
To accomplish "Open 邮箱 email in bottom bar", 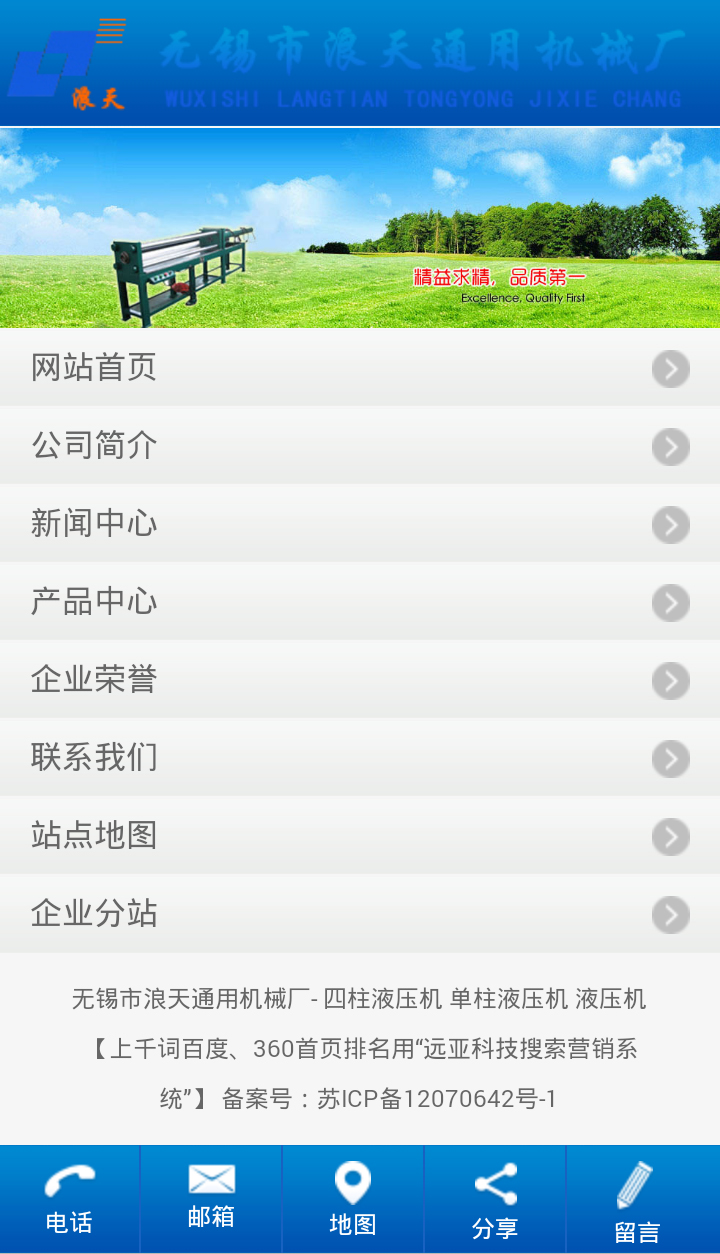I will tap(211, 1199).
